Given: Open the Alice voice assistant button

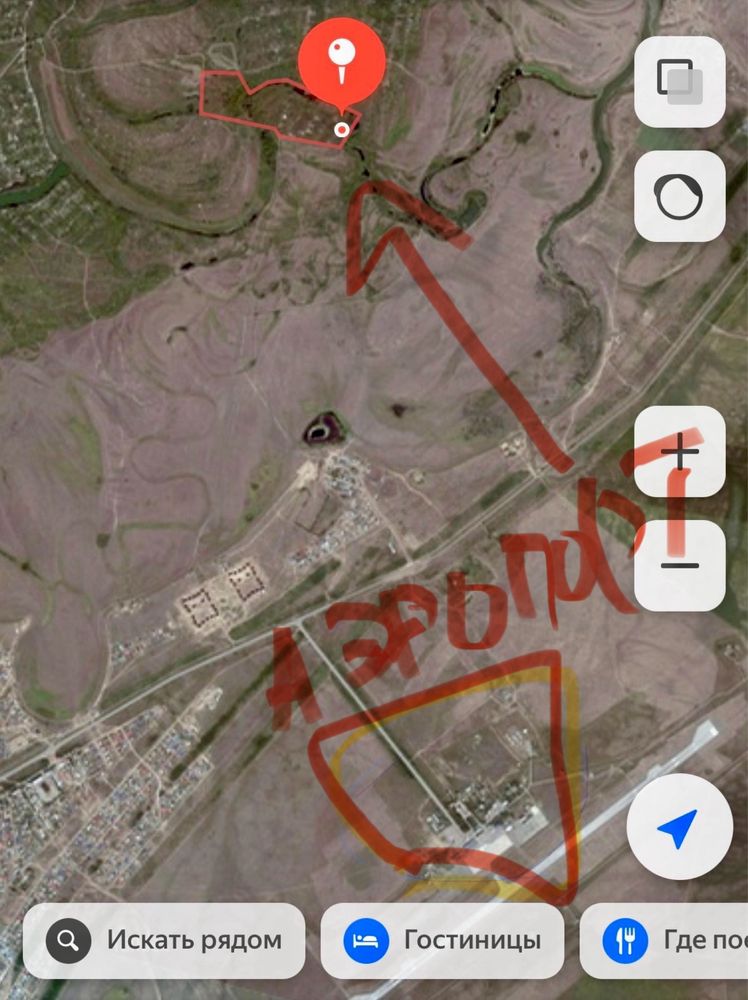Looking at the screenshot, I should pyautogui.click(x=680, y=196).
